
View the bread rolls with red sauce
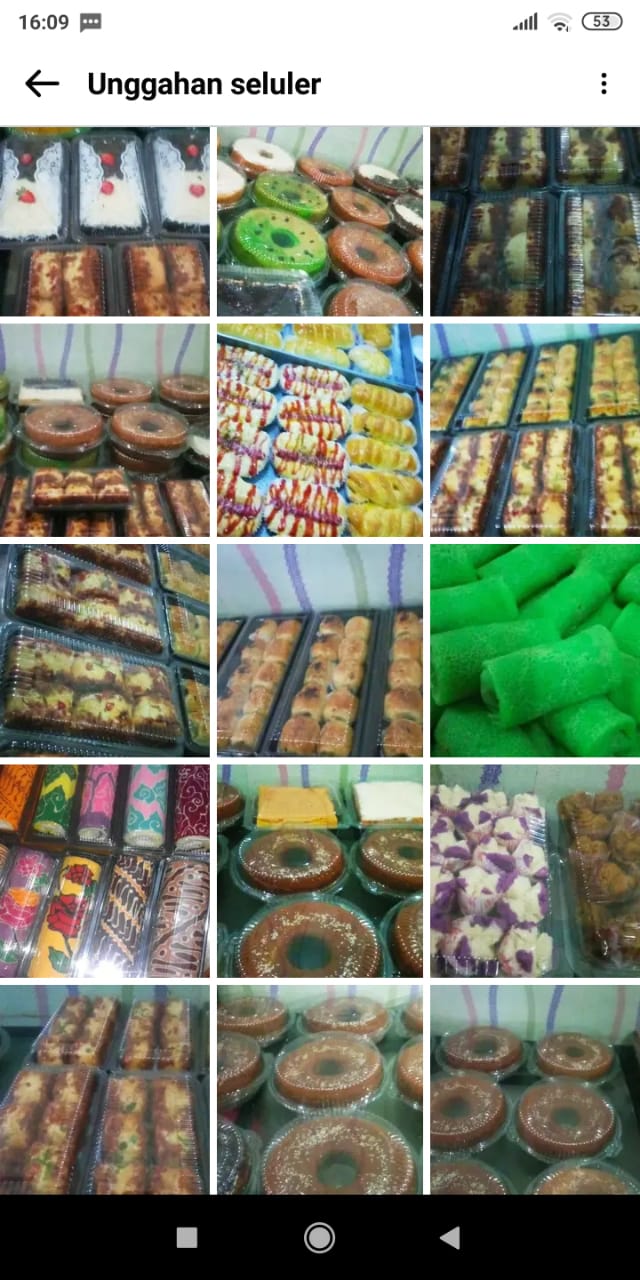pyautogui.click(x=319, y=430)
